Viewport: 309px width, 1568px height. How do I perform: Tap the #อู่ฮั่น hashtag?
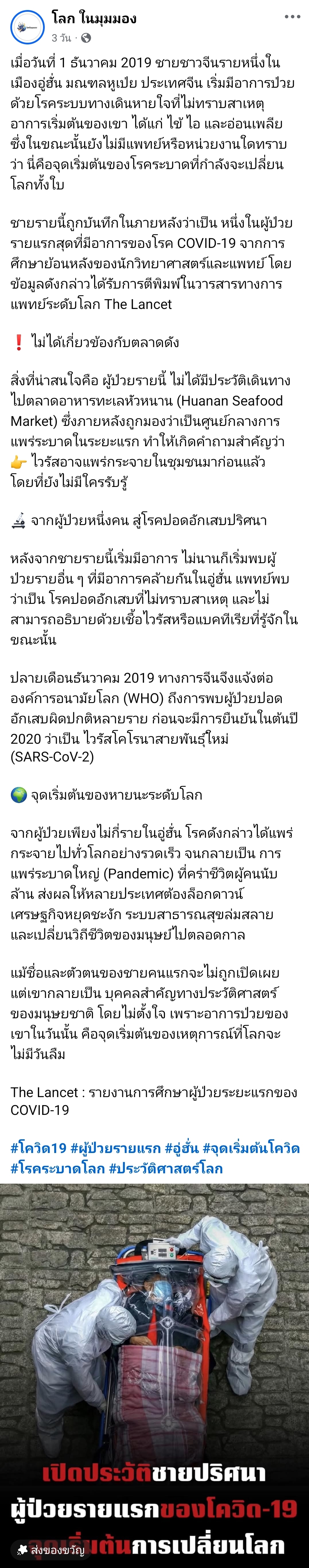point(181,1148)
